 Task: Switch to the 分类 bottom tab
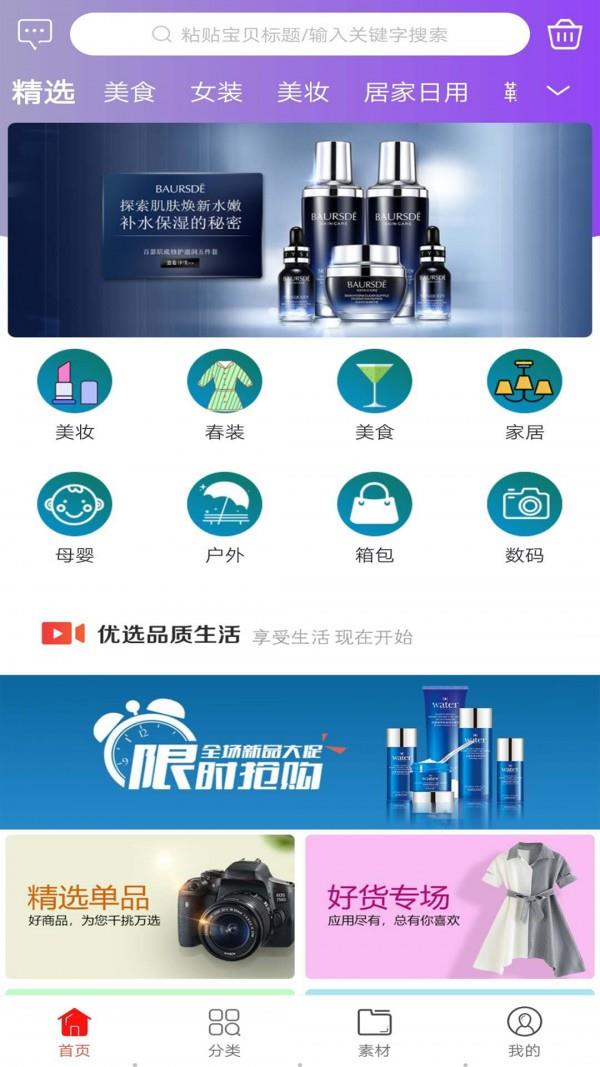point(224,1032)
